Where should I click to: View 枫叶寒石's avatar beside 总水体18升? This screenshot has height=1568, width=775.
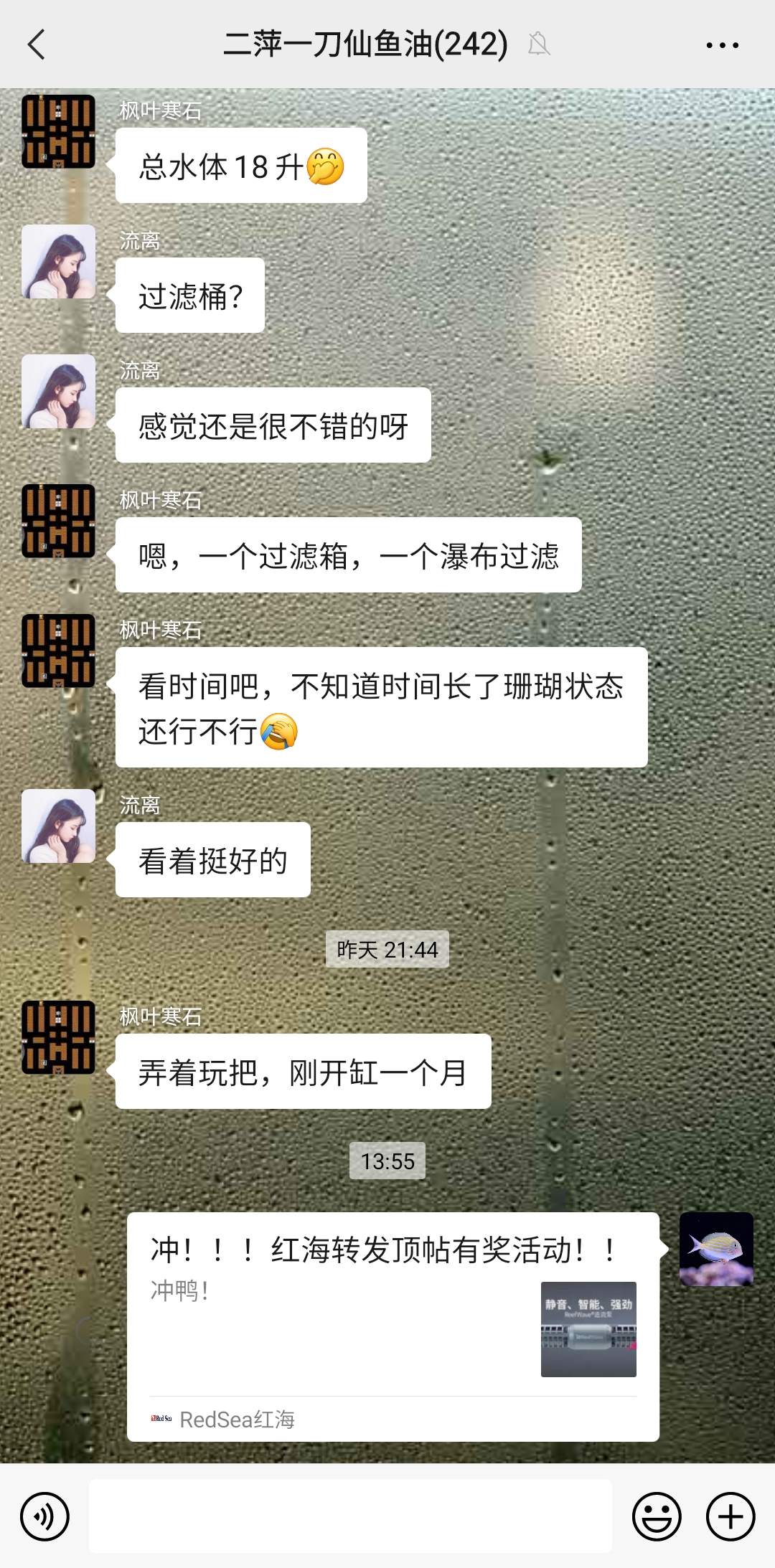[x=59, y=131]
